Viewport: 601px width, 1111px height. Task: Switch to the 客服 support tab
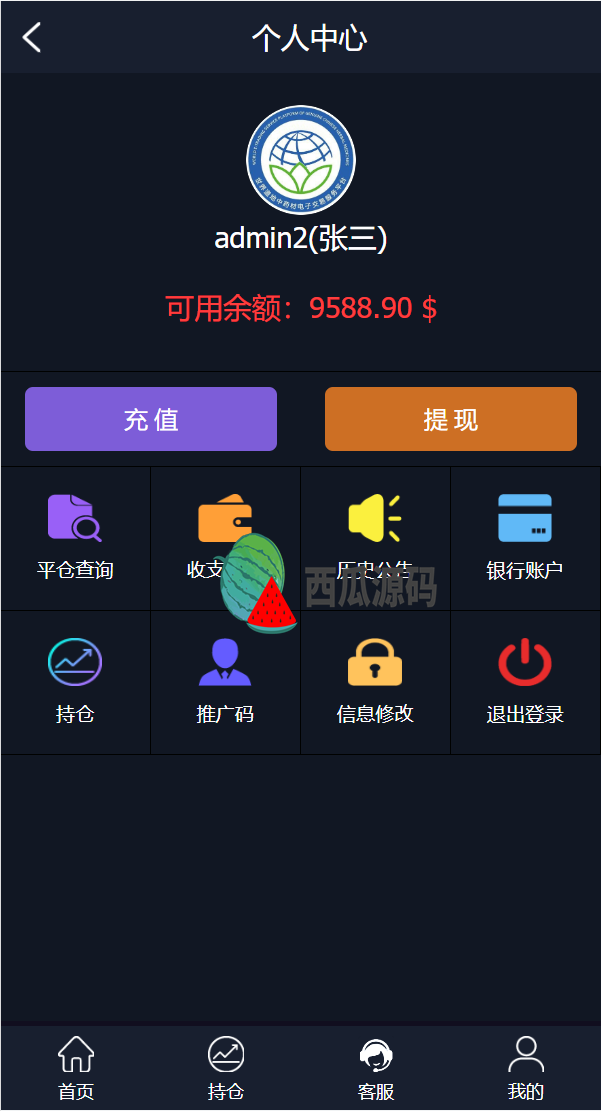(x=376, y=1068)
